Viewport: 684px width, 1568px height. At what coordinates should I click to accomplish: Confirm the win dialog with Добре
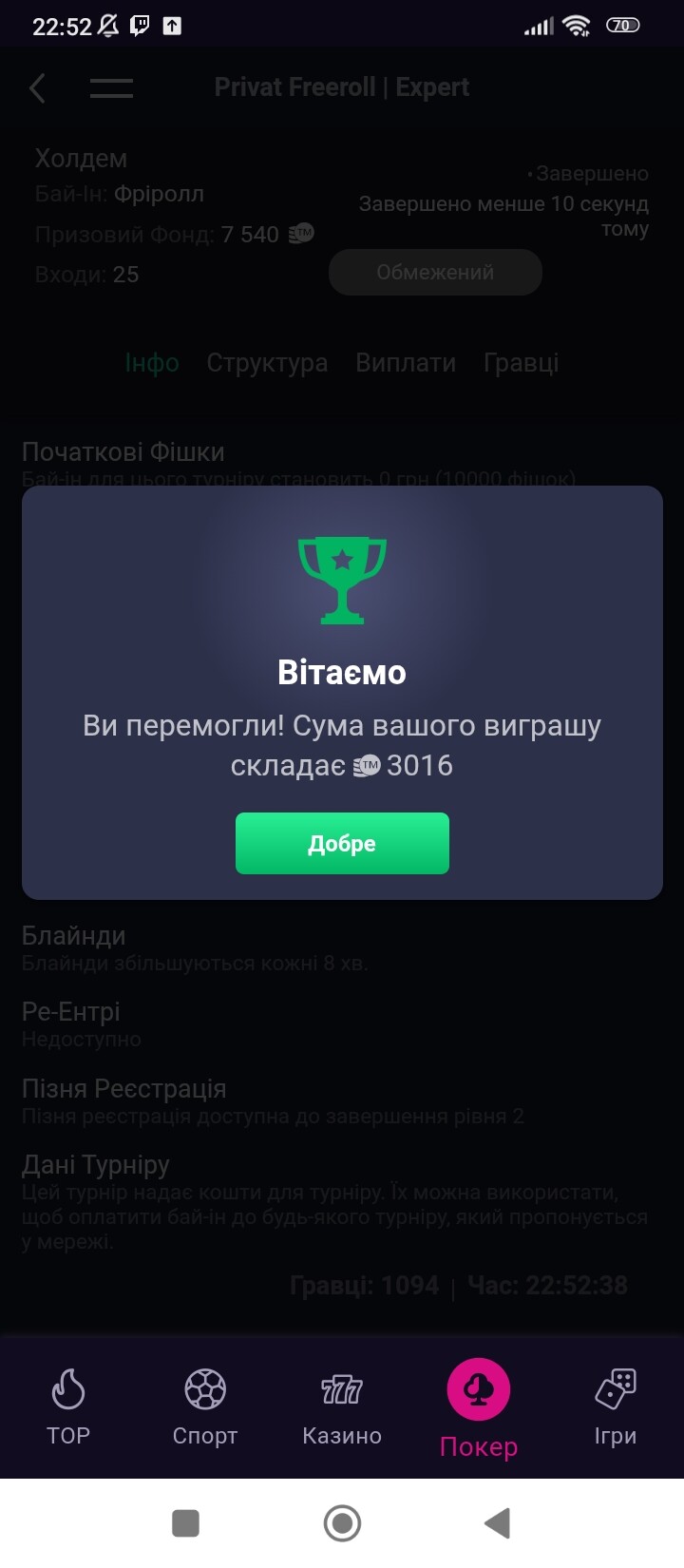342,843
